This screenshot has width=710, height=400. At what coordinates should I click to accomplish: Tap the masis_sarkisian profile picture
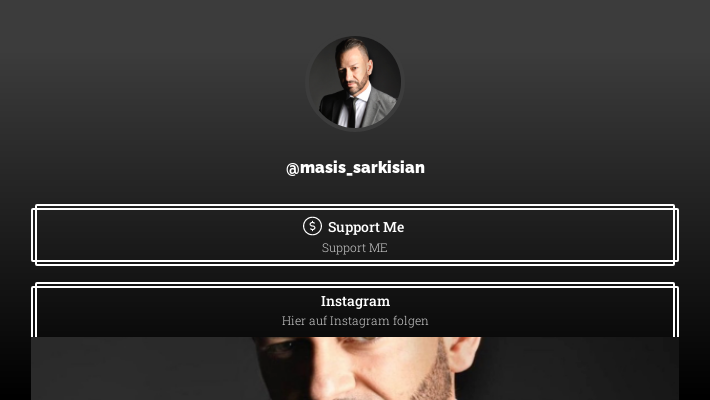pos(354,83)
